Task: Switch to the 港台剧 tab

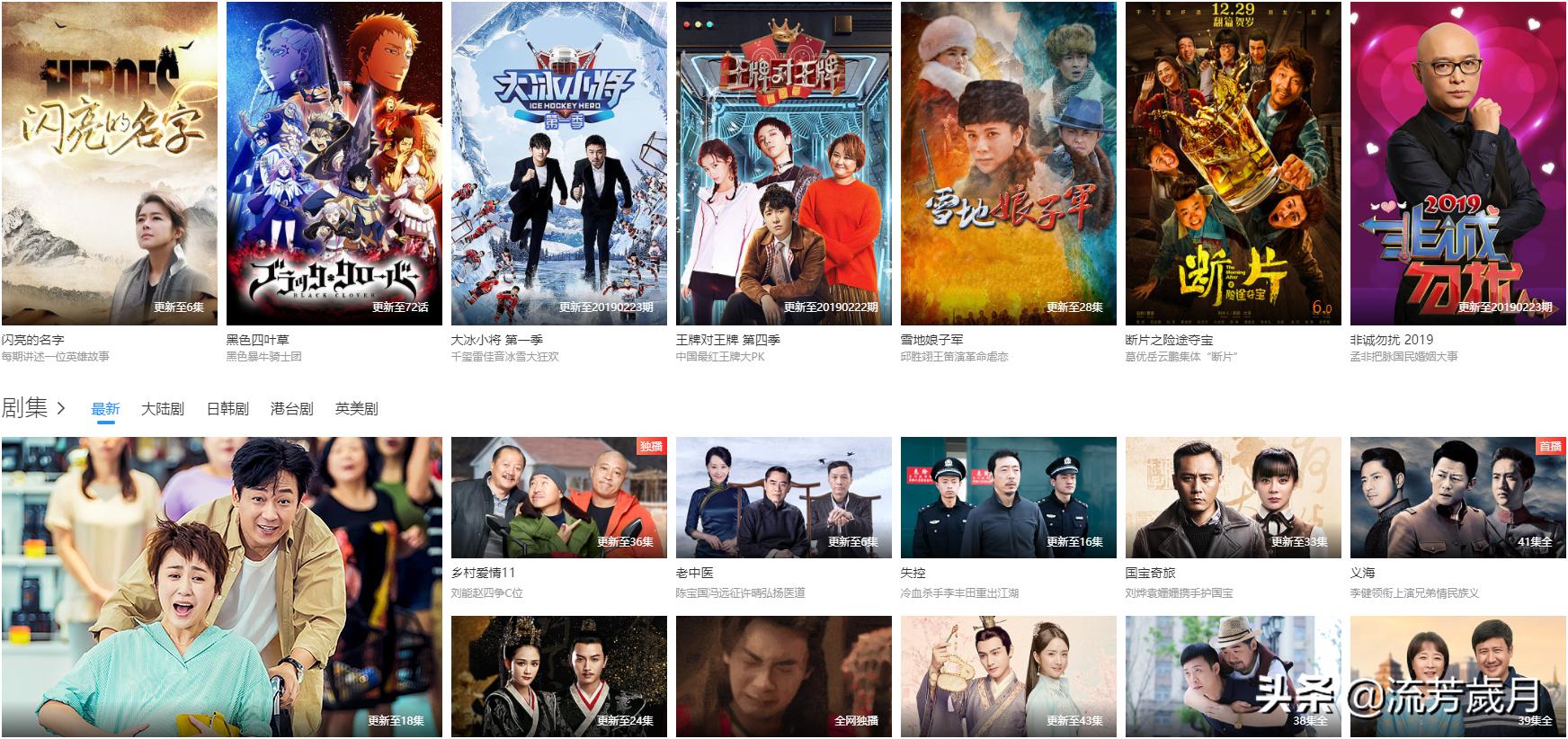Action: pos(292,408)
